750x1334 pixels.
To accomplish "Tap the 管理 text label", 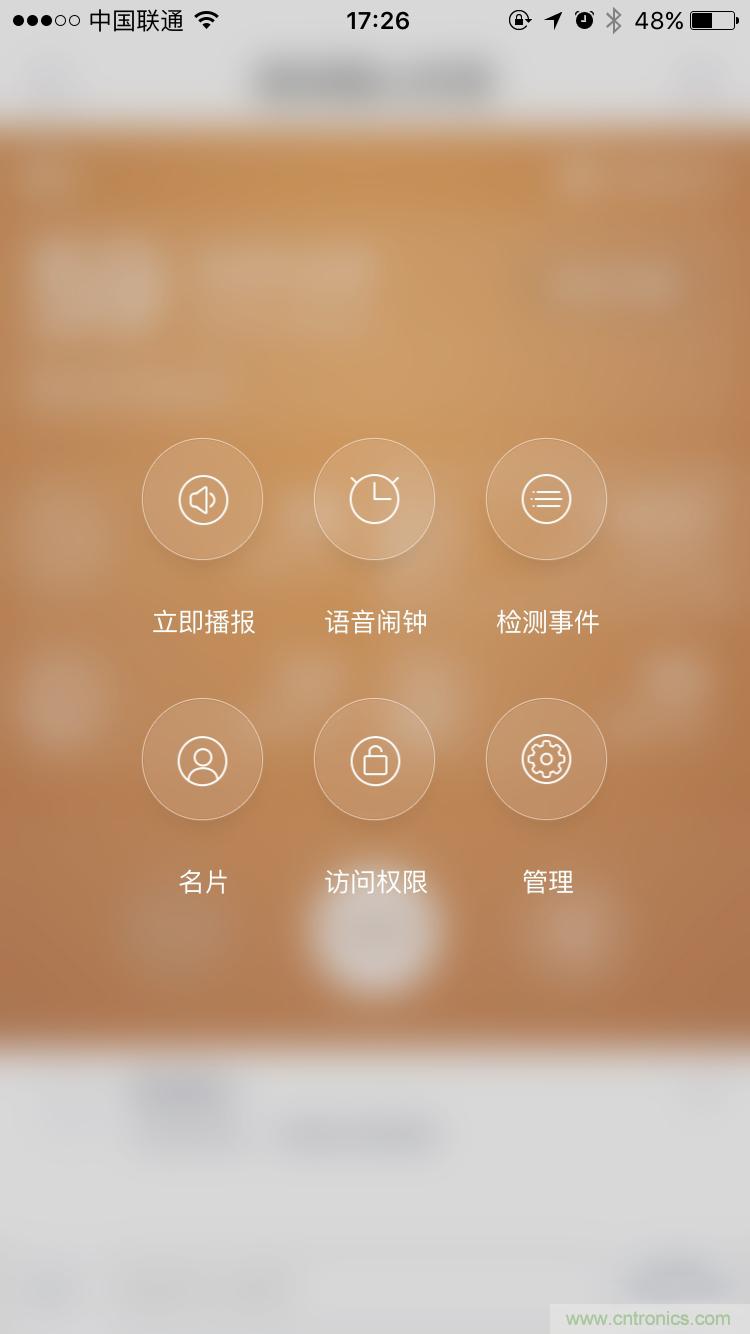I will [x=546, y=882].
